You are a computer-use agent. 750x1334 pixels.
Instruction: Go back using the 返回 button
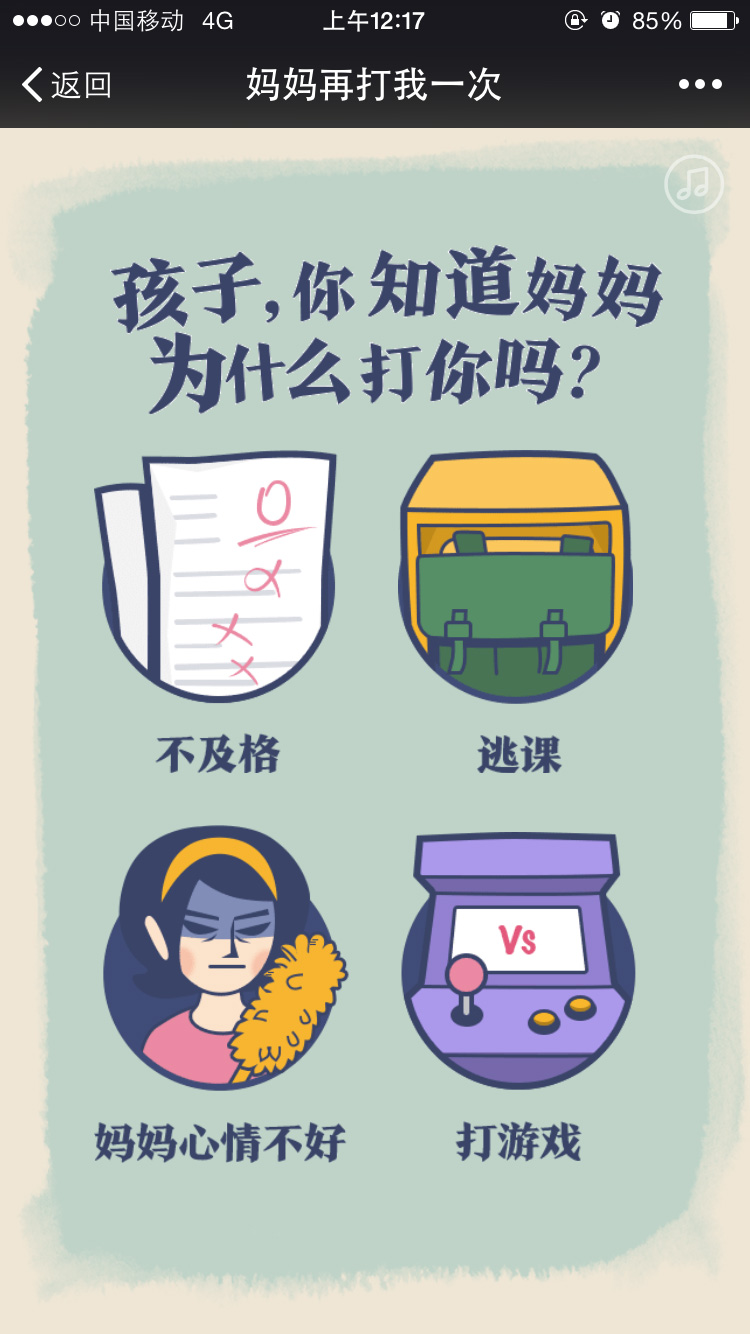pos(66,85)
